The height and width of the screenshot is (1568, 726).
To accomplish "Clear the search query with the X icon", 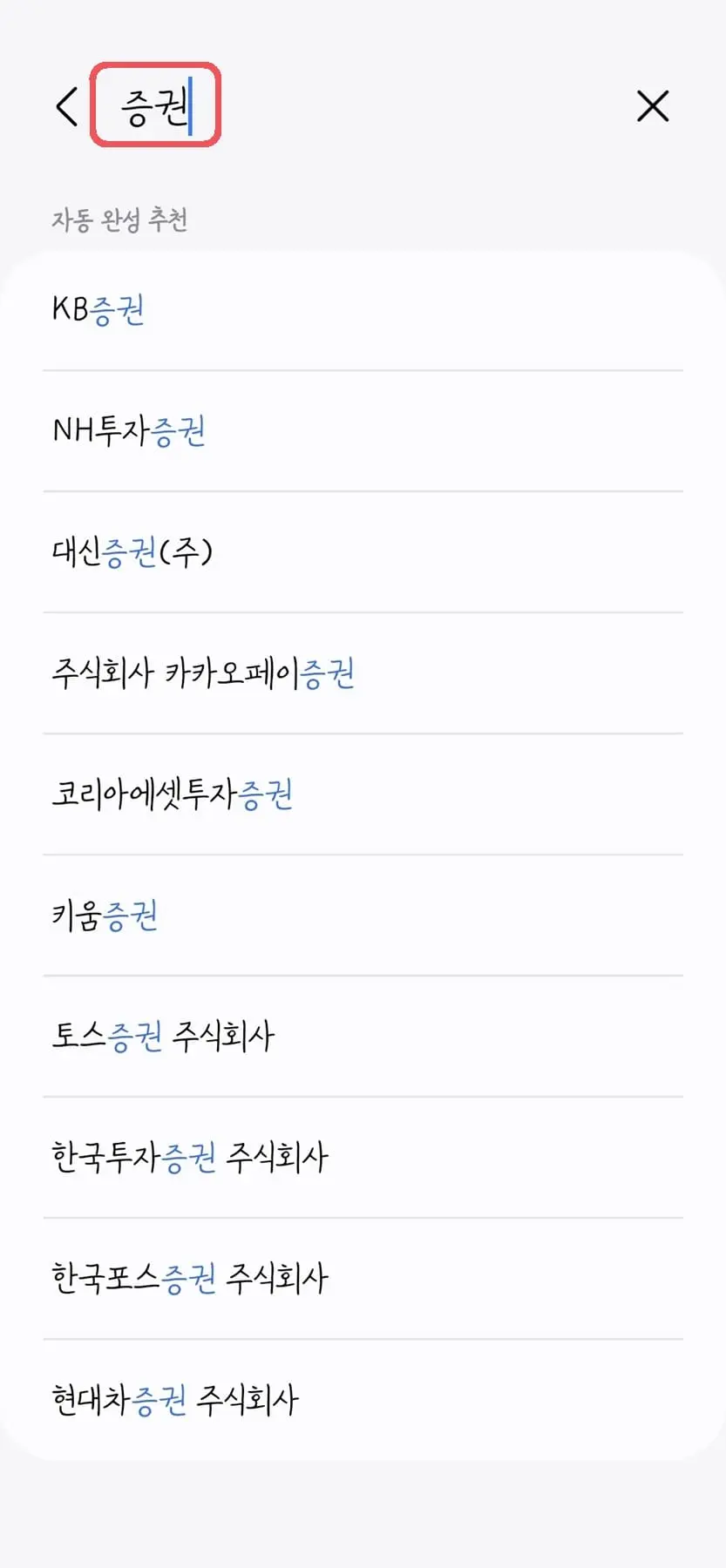I will click(653, 107).
